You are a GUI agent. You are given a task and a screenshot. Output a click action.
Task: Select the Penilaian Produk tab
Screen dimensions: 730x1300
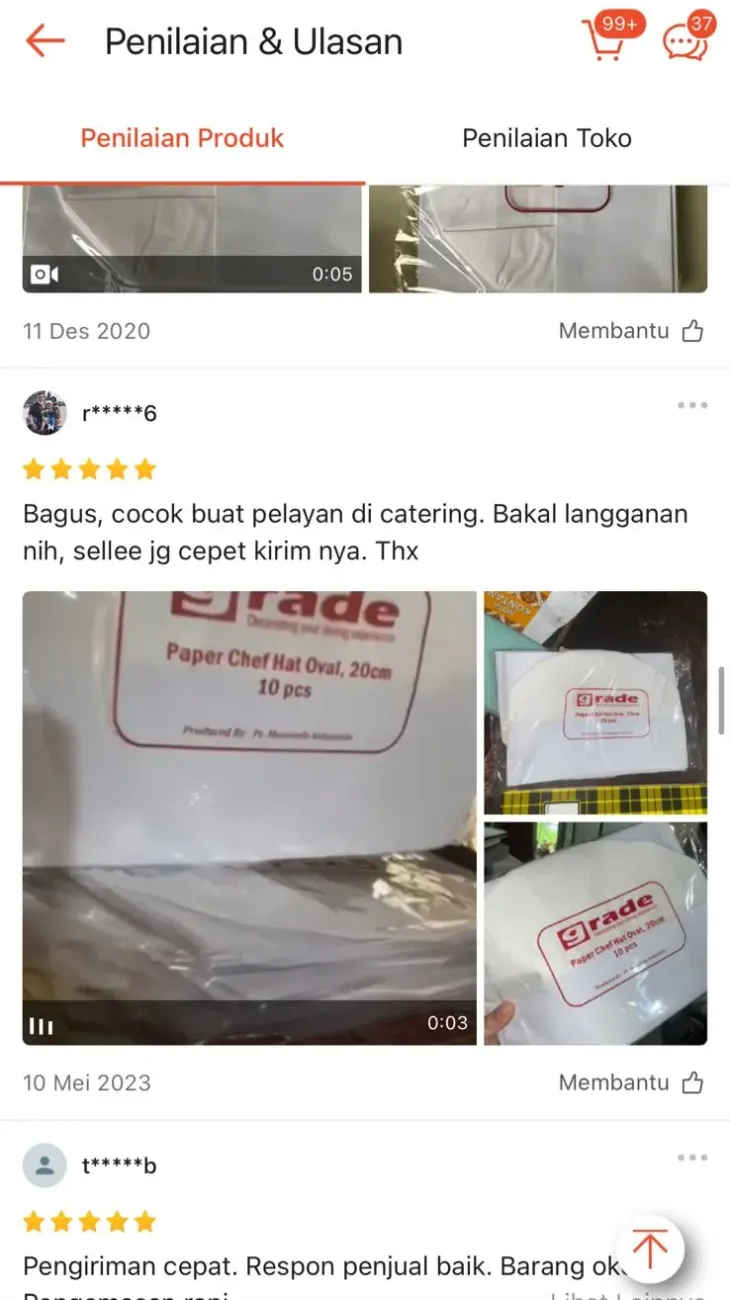point(182,138)
